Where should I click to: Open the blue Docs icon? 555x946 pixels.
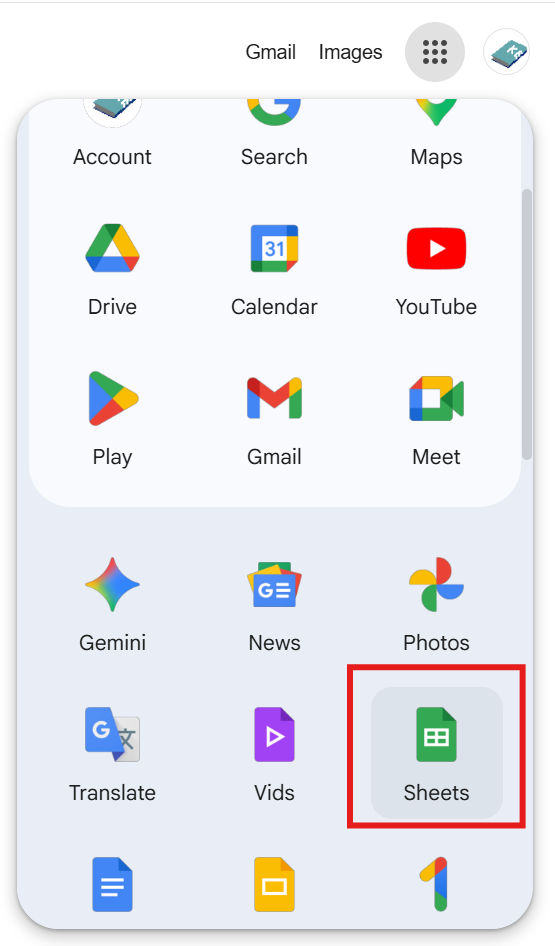click(x=112, y=884)
